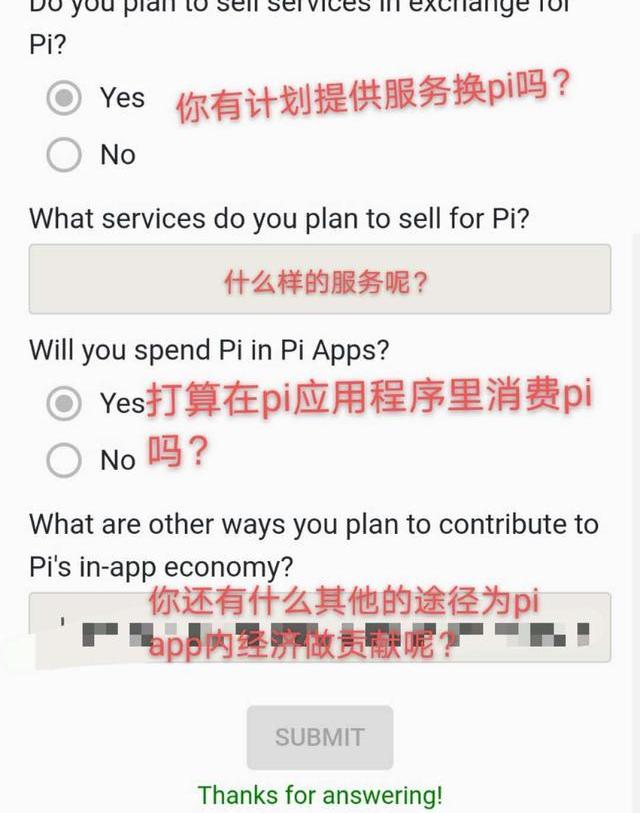Viewport: 640px width, 813px height.
Task: Select Yes for selling services for Pi
Action: click(x=64, y=98)
